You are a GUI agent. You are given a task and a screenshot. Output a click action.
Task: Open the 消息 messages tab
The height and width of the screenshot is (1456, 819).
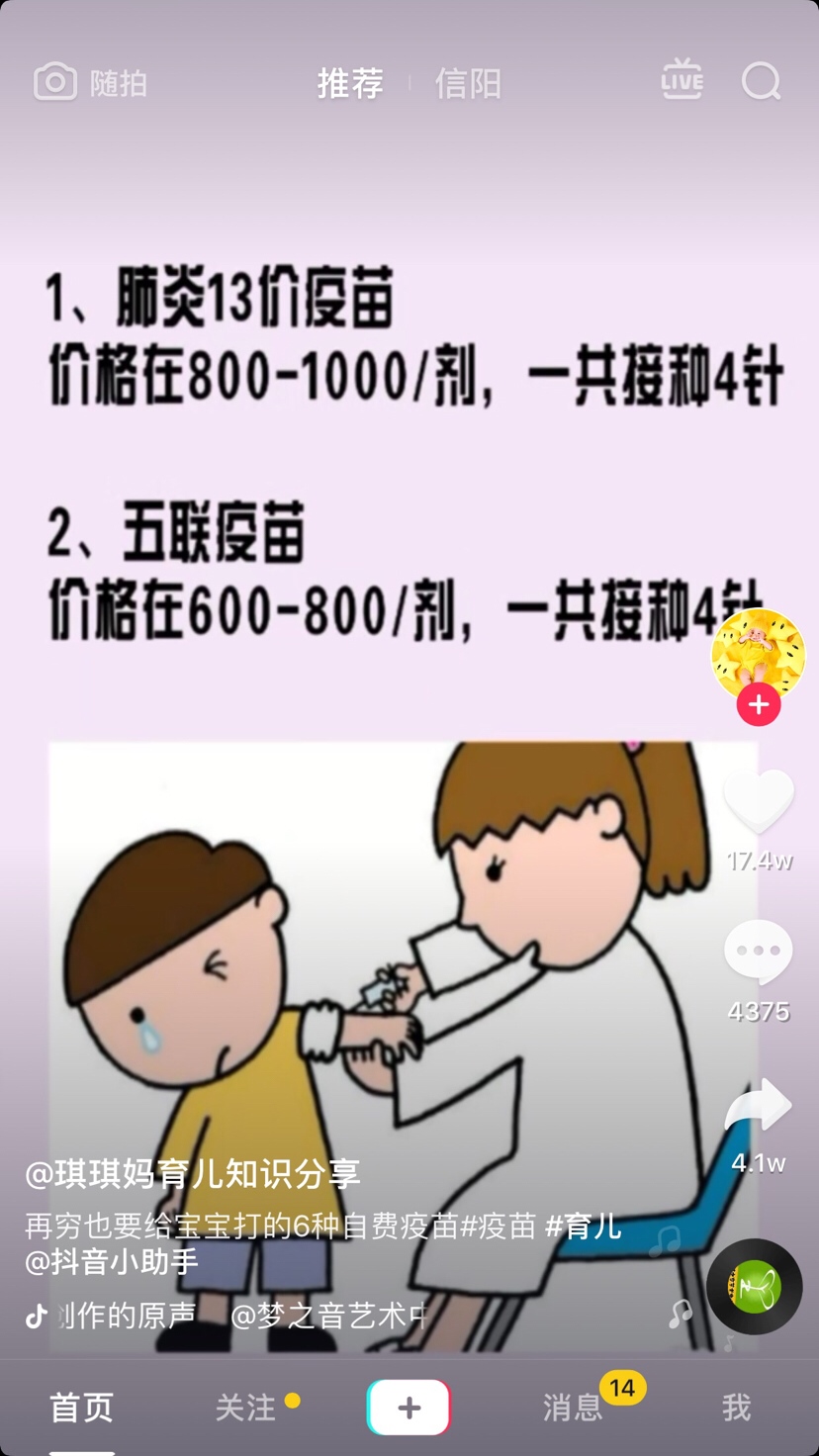[573, 1407]
